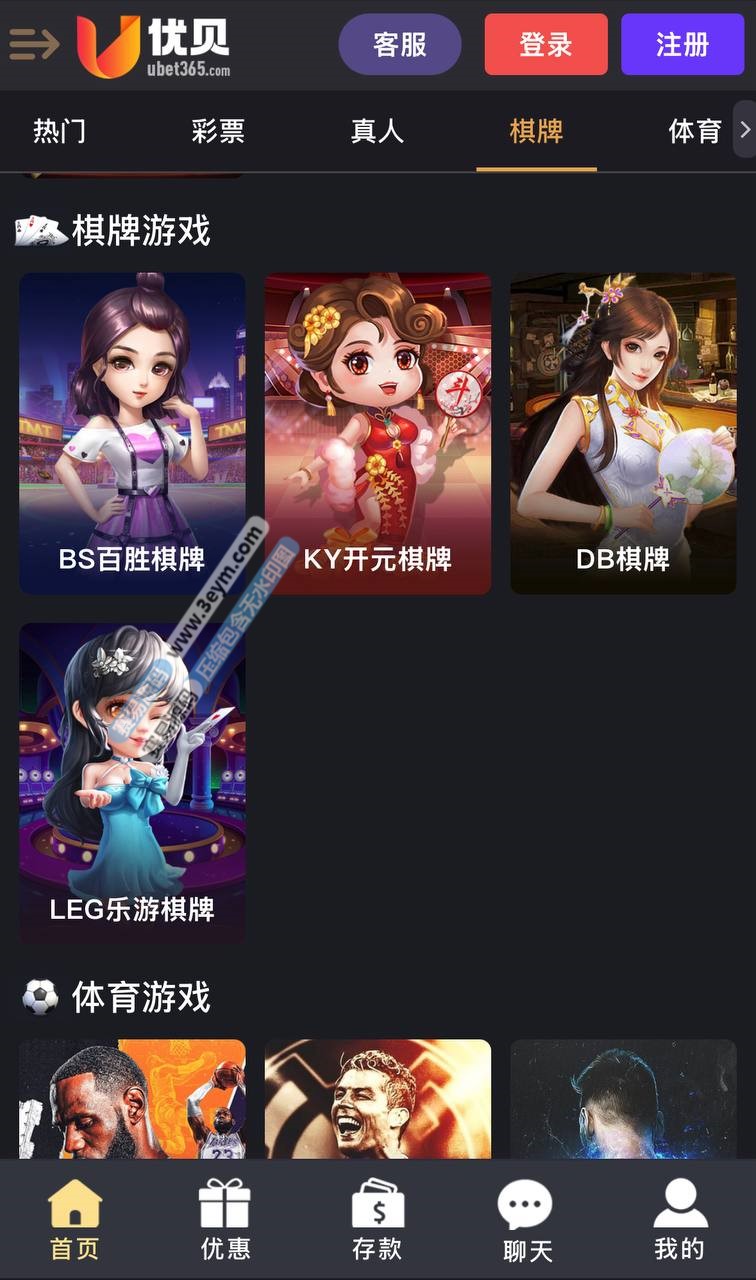This screenshot has height=1280, width=756.
Task: Switch to the 真人 tab
Action: pos(377,131)
